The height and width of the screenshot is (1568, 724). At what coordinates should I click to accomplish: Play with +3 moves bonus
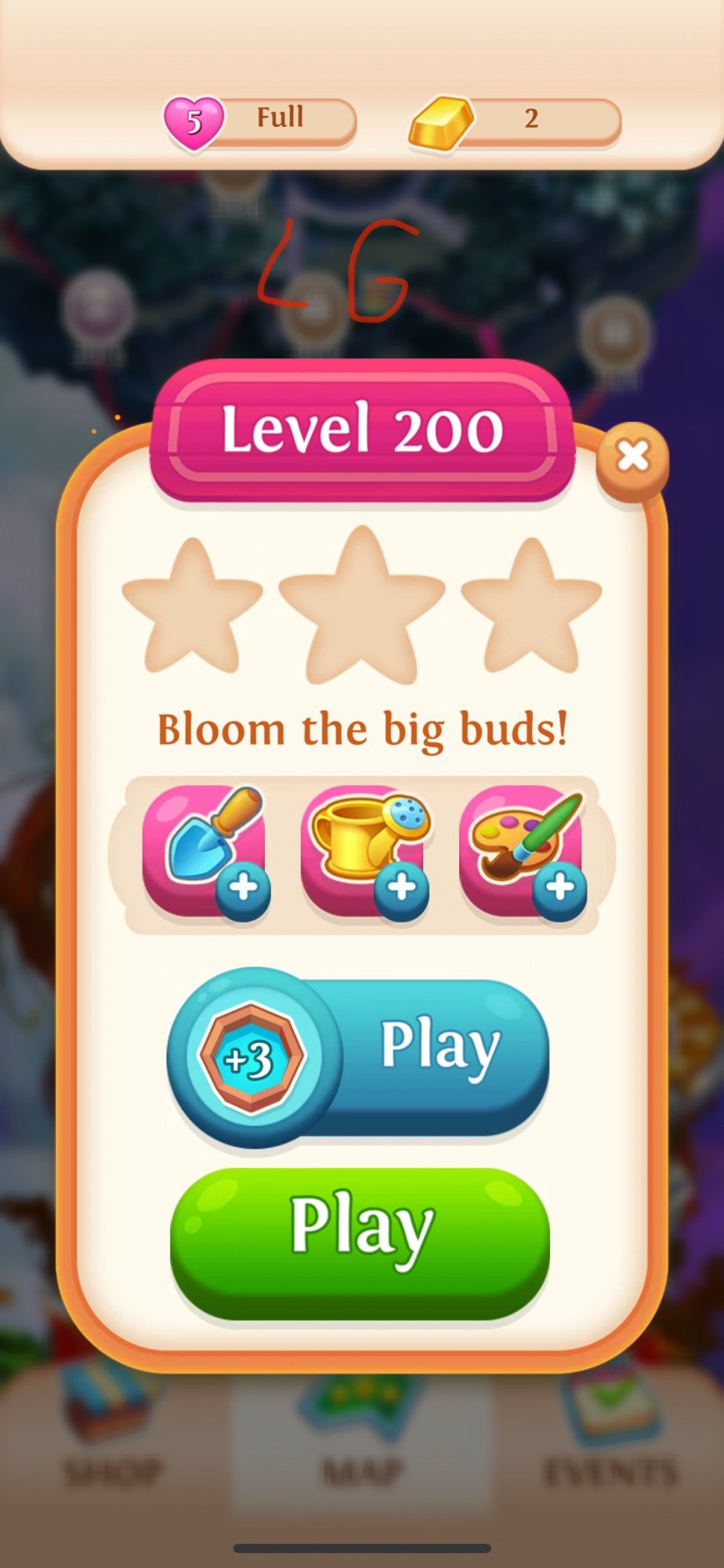coord(359,1054)
